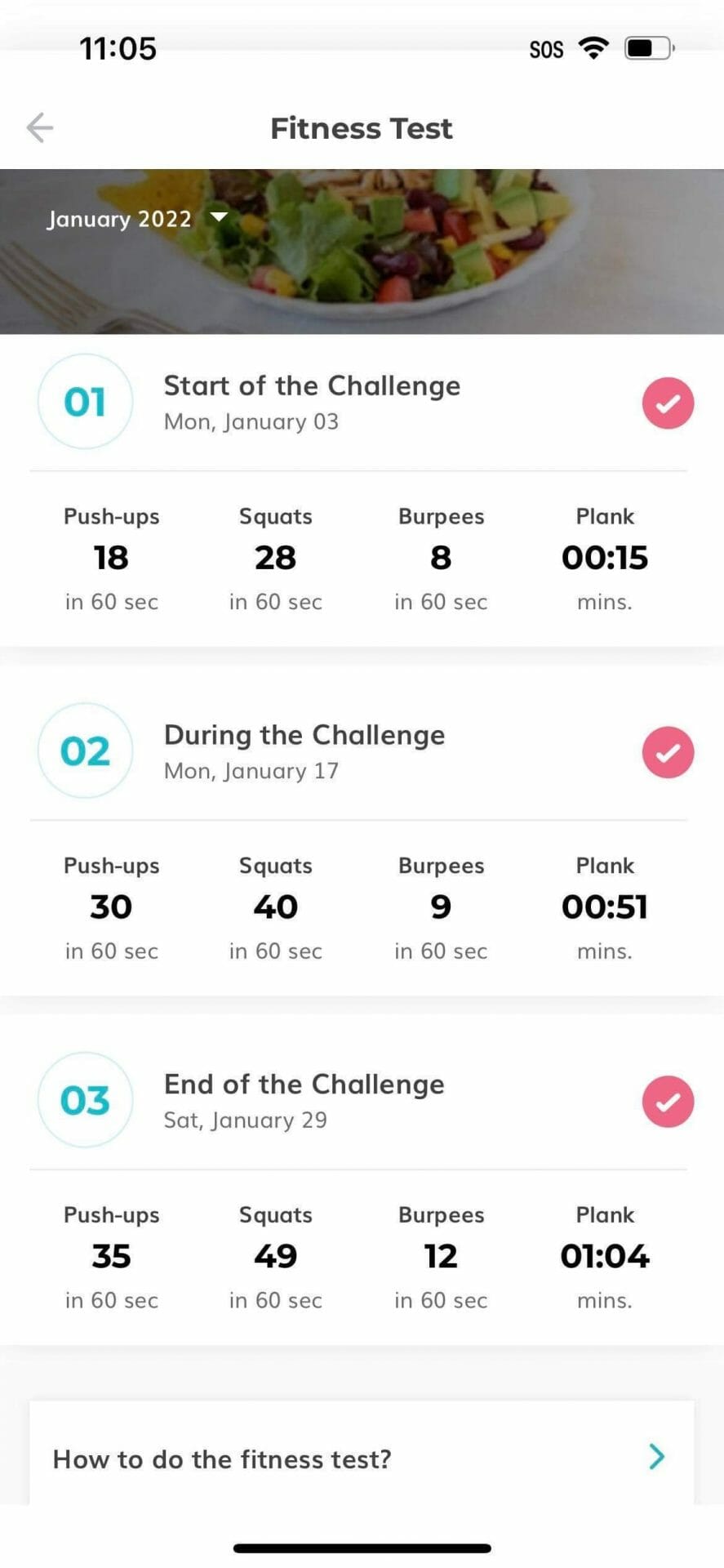
Task: Open the 02 During the Challenge entry
Action: tap(362, 752)
